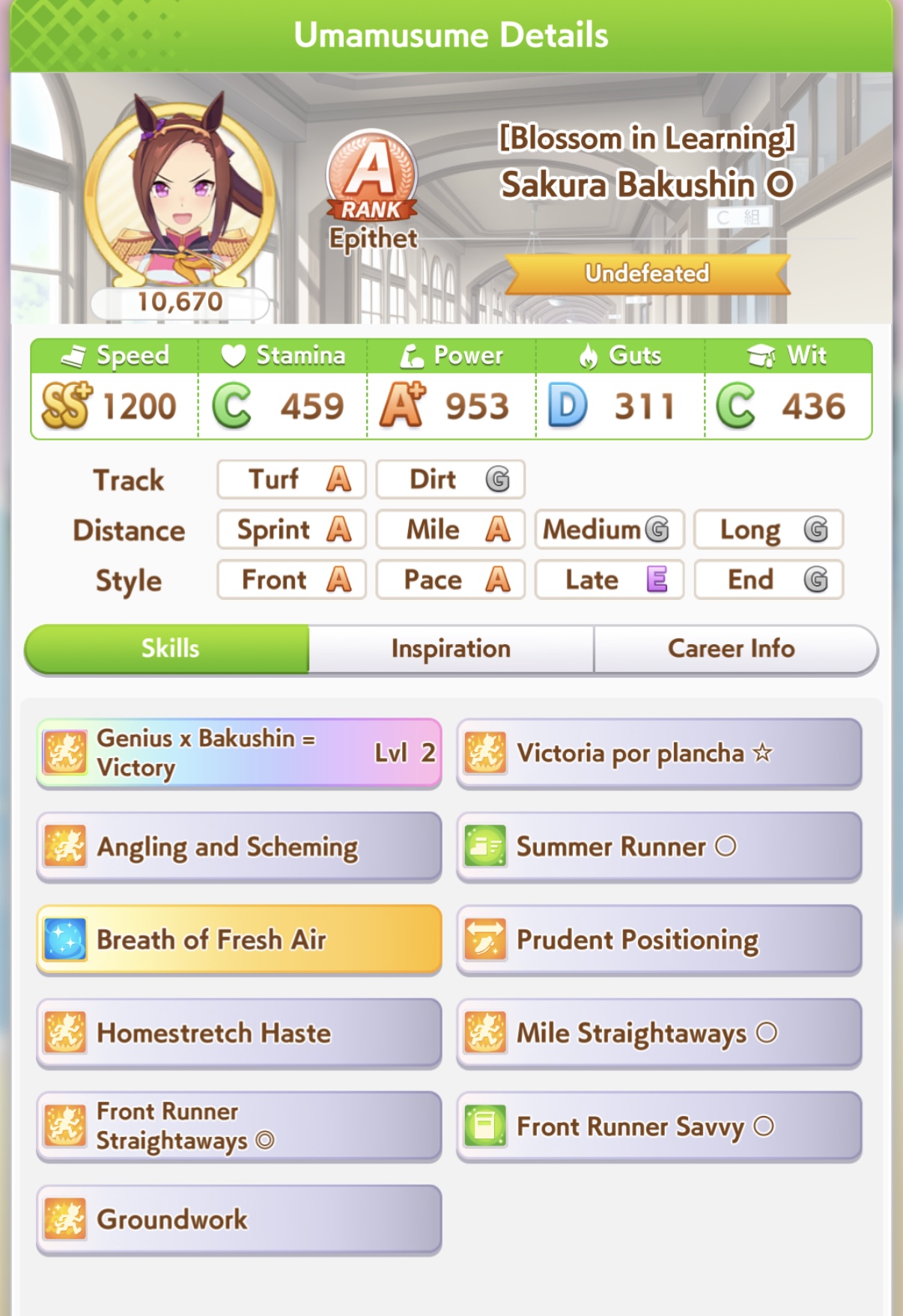View Genius x Bakushin = Victory skill details
Image resolution: width=903 pixels, height=1316 pixels.
pos(239,753)
